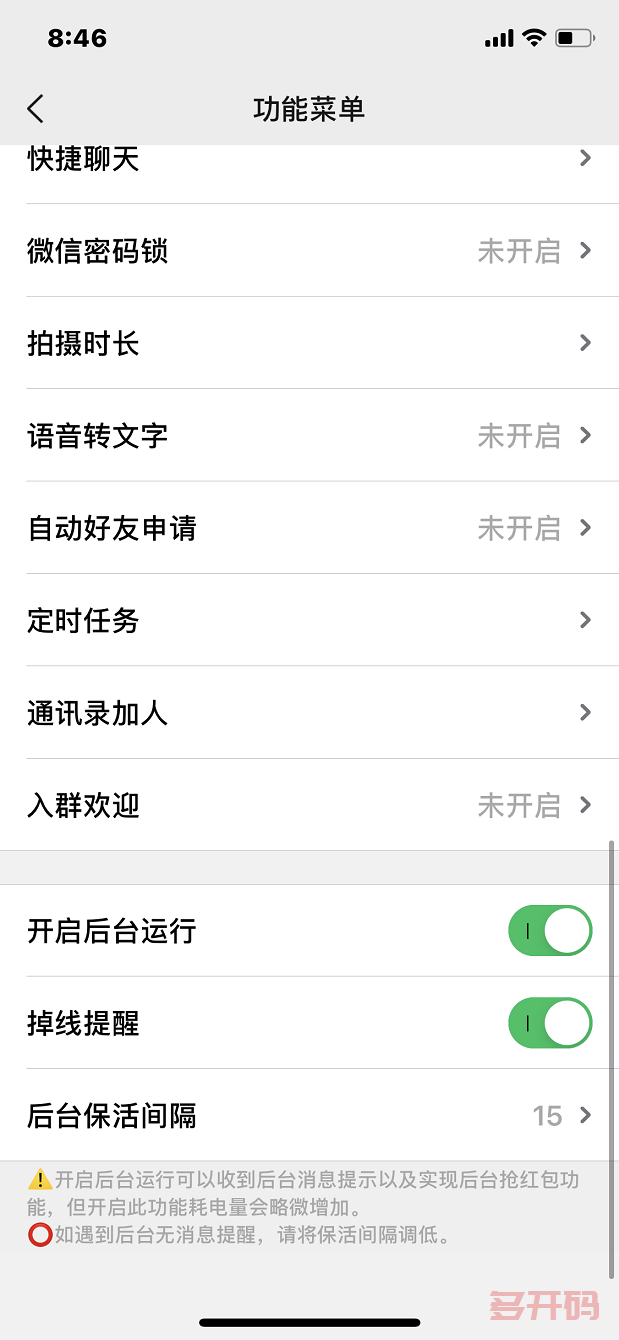Turn off the 开启后台运行 switch

point(550,932)
